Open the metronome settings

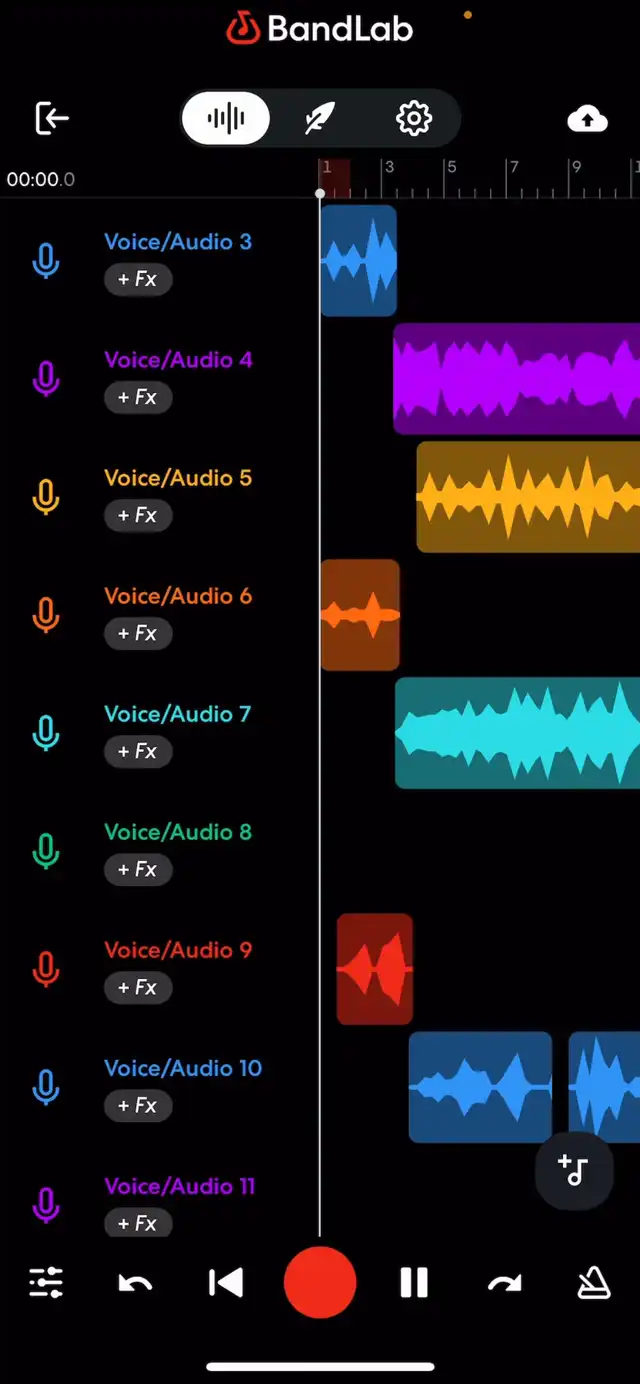point(594,1283)
